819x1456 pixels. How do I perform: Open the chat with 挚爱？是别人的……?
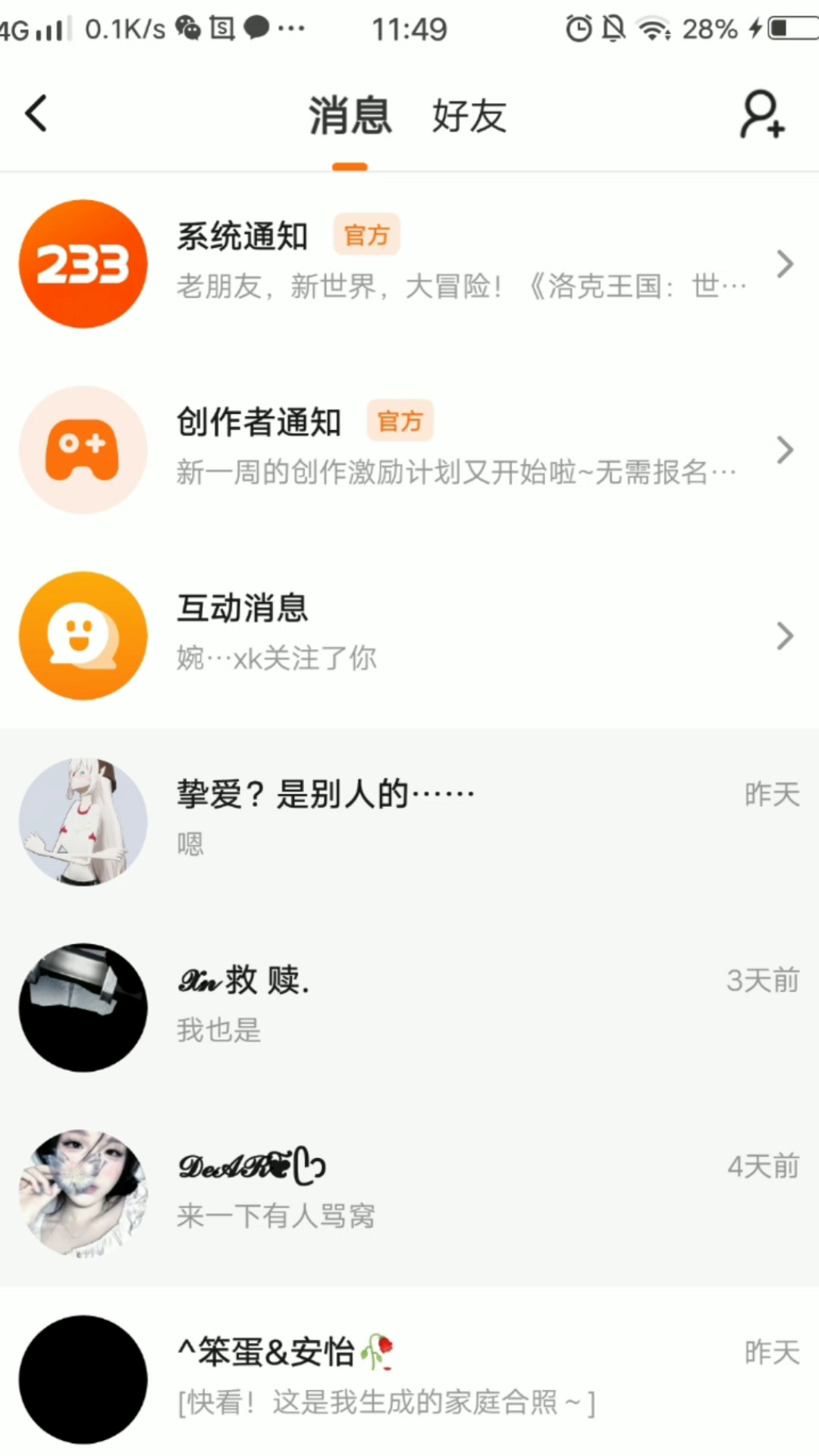pos(409,821)
